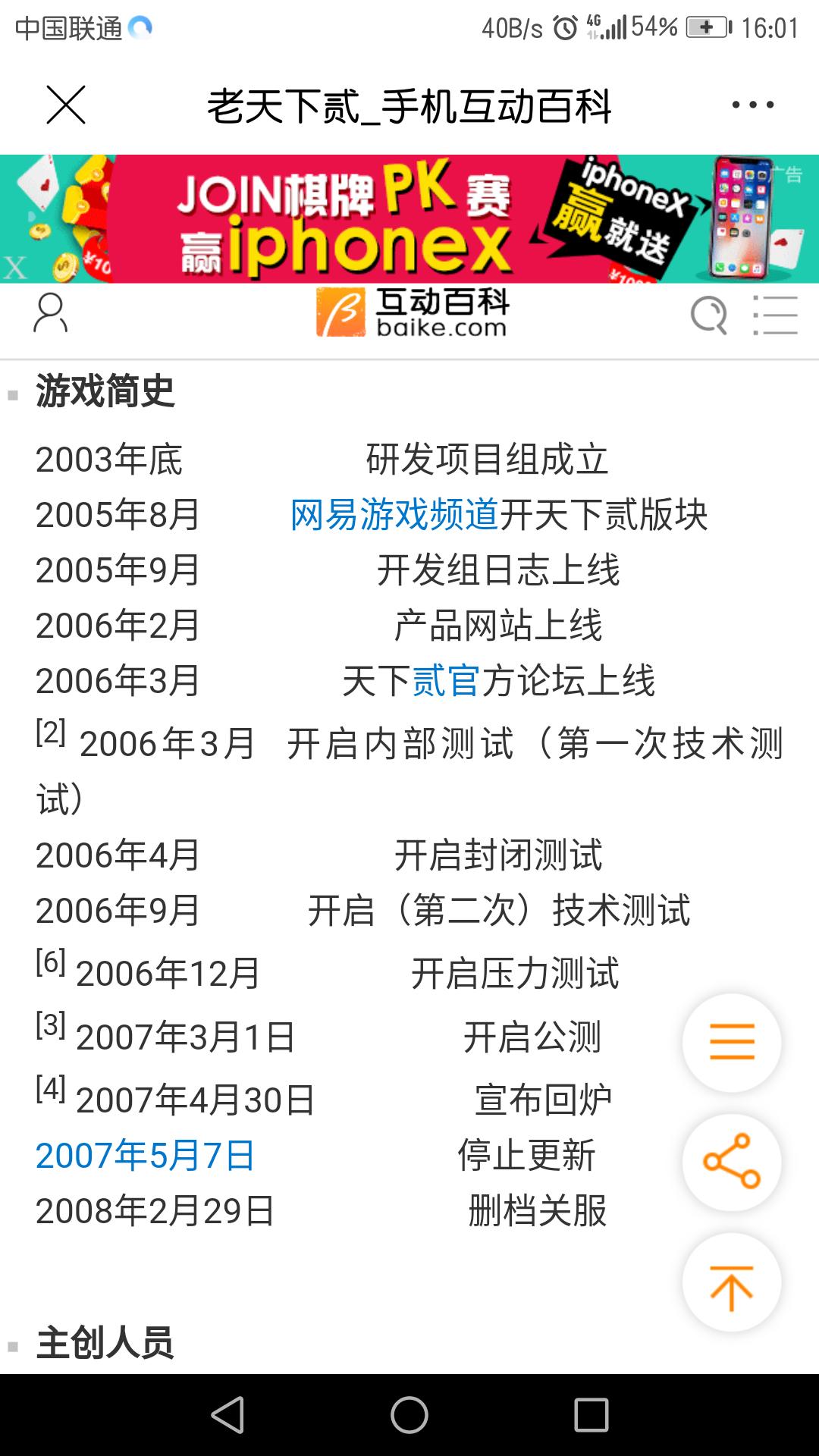Open the JOIN棋牌 PK赛 iPhoneX ad banner
The height and width of the screenshot is (1456, 819).
point(409,218)
